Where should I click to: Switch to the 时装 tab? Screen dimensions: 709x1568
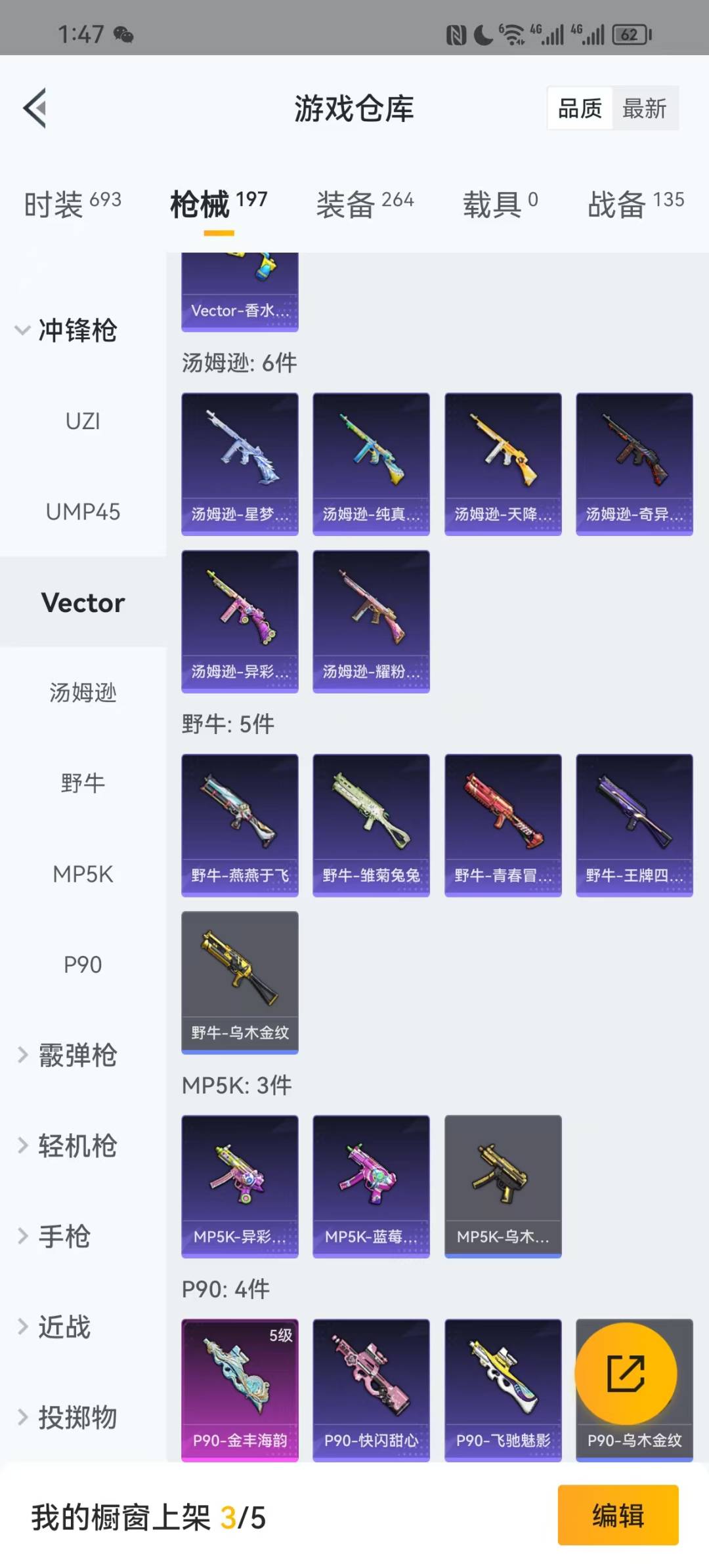72,203
